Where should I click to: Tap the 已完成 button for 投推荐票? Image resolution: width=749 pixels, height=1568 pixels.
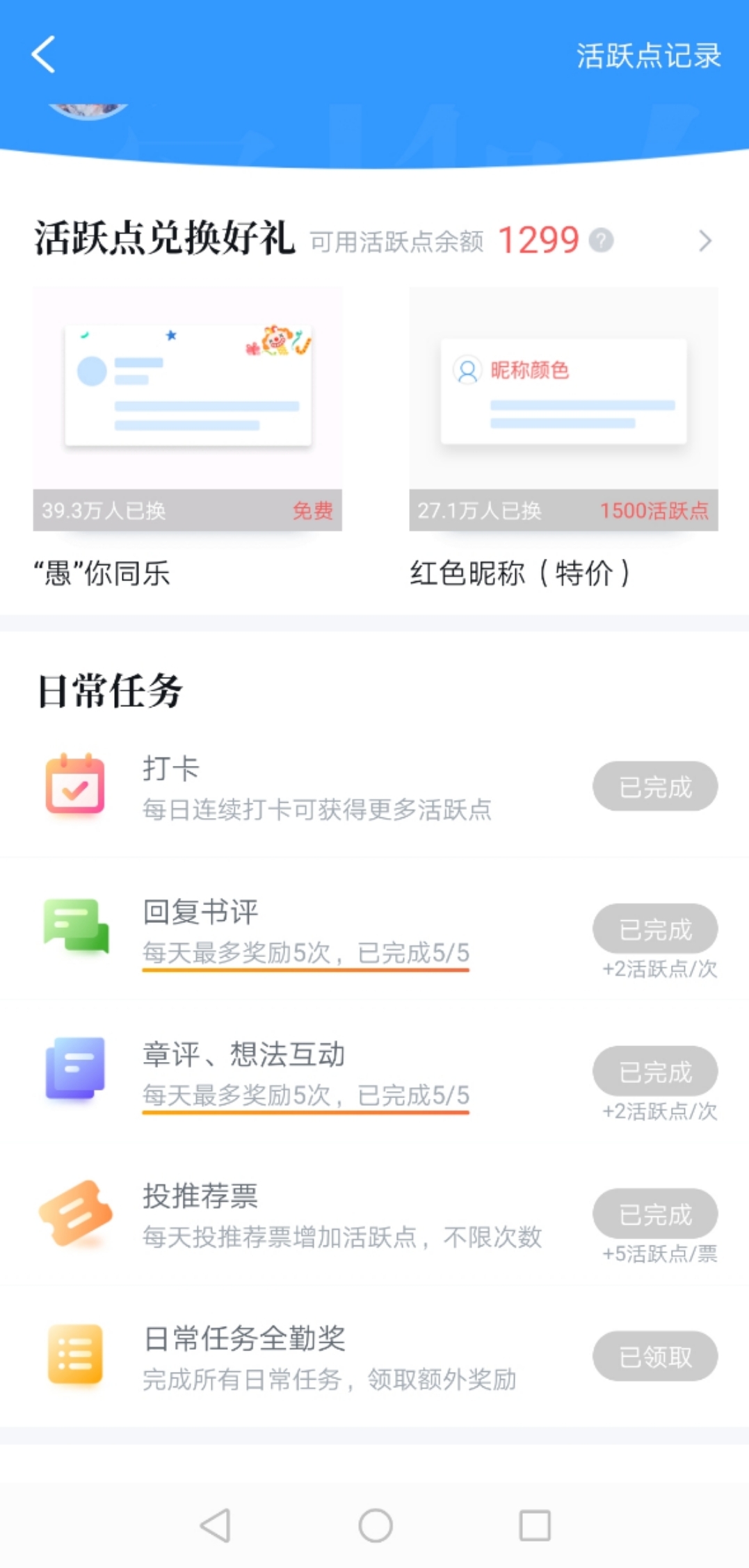coord(654,1214)
